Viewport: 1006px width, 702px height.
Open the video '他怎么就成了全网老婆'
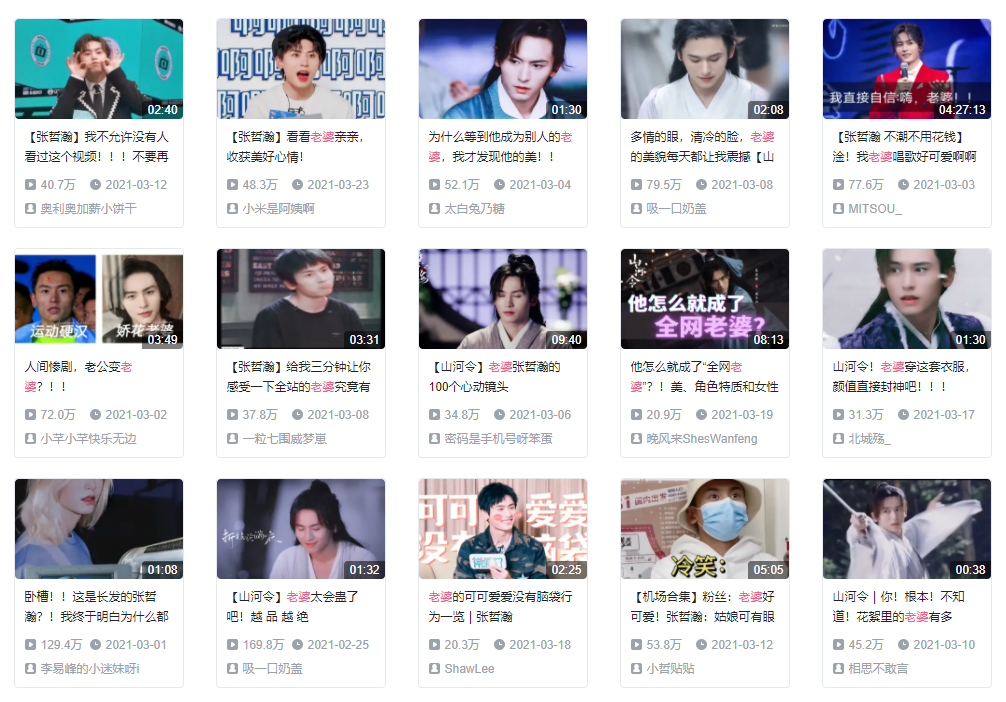[x=704, y=298]
